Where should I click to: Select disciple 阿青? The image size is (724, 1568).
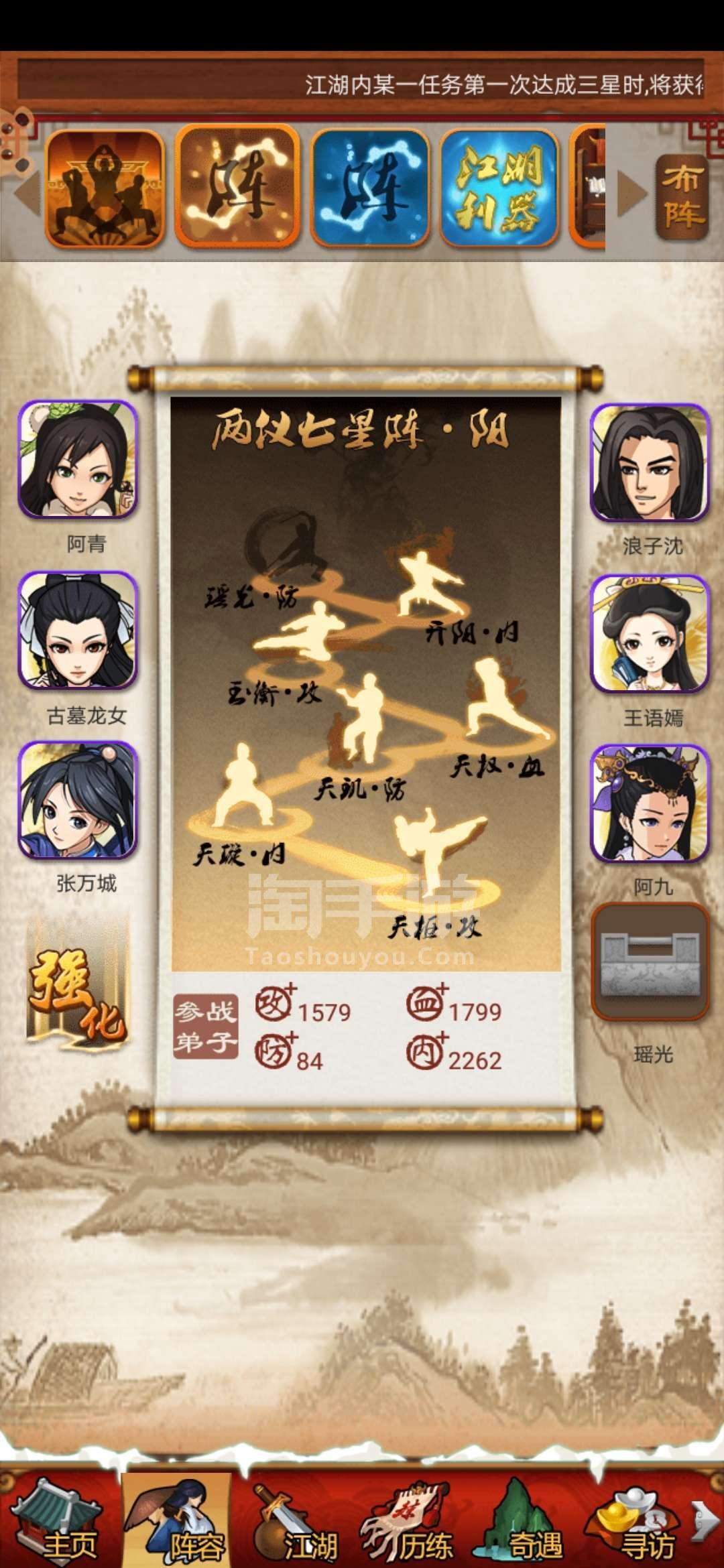78,460
